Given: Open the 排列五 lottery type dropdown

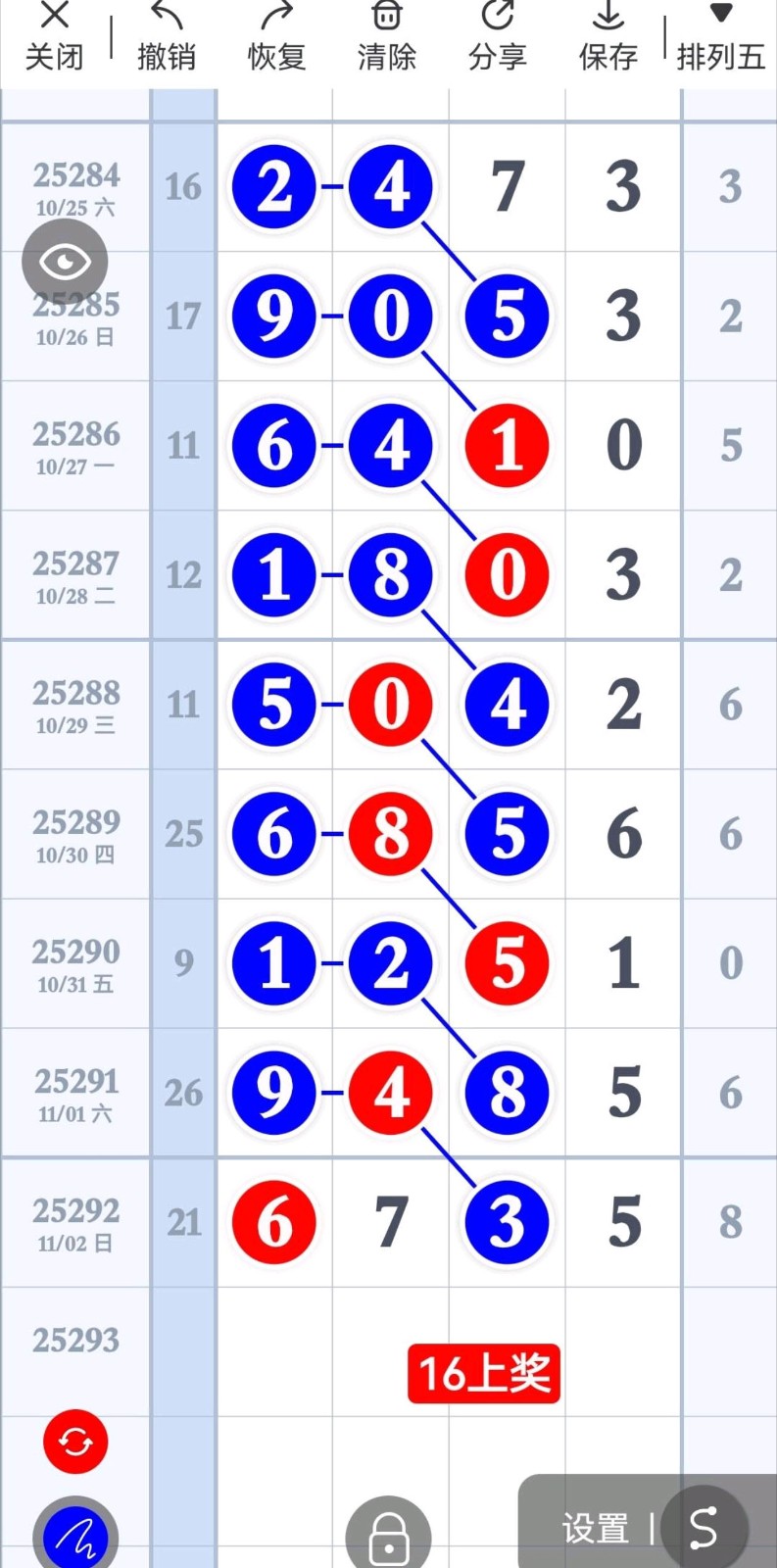Looking at the screenshot, I should point(720,37).
